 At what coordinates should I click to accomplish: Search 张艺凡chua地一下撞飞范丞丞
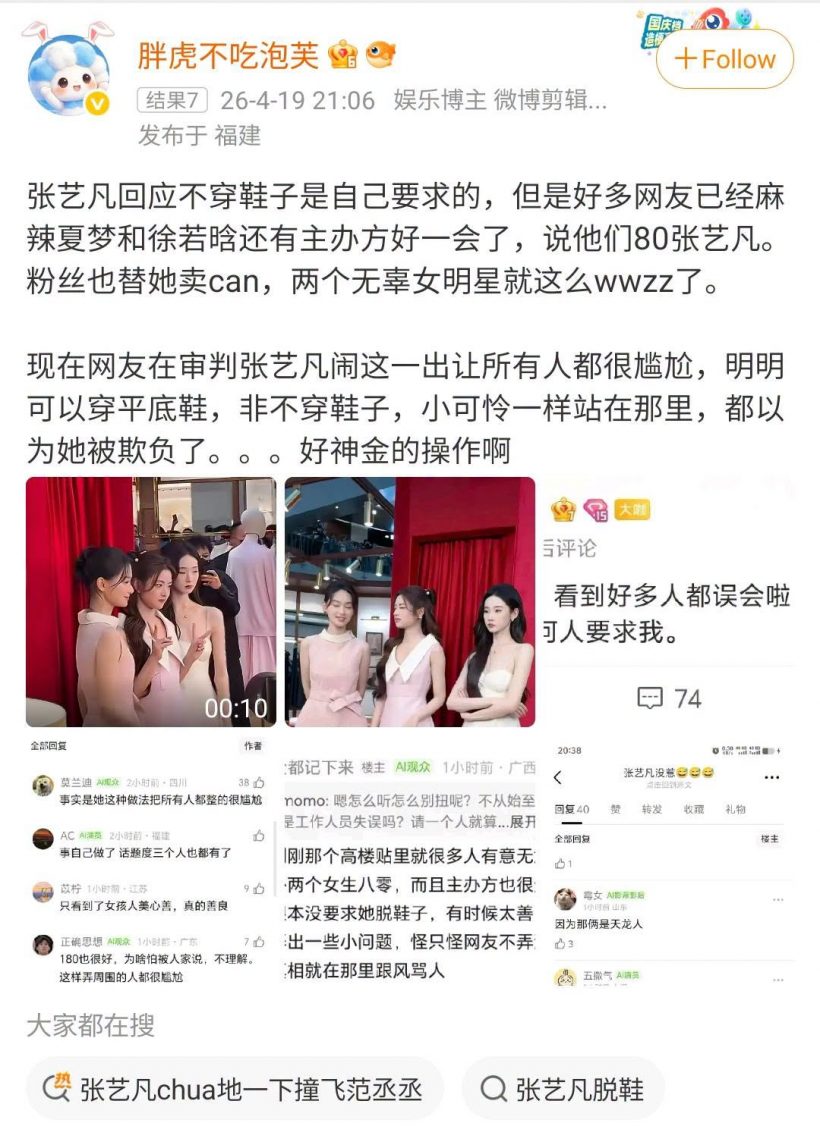point(235,1089)
